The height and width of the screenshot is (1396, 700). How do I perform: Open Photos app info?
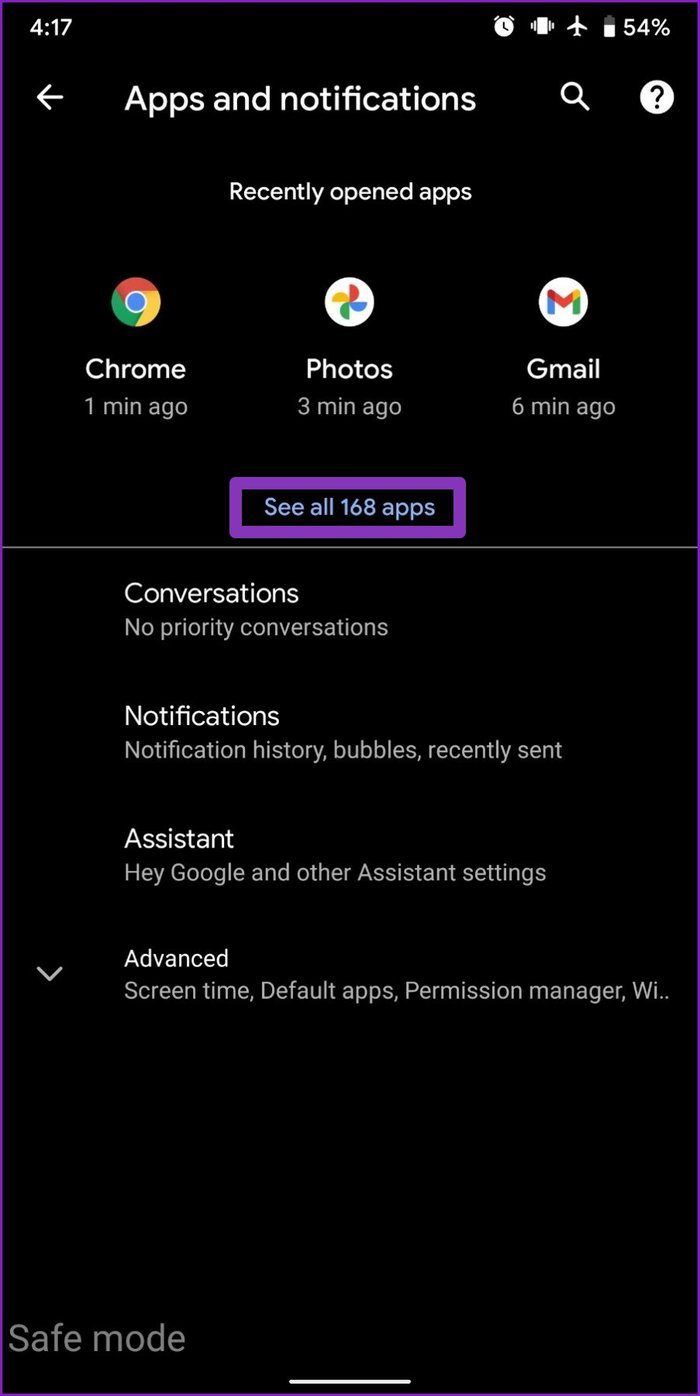349,347
